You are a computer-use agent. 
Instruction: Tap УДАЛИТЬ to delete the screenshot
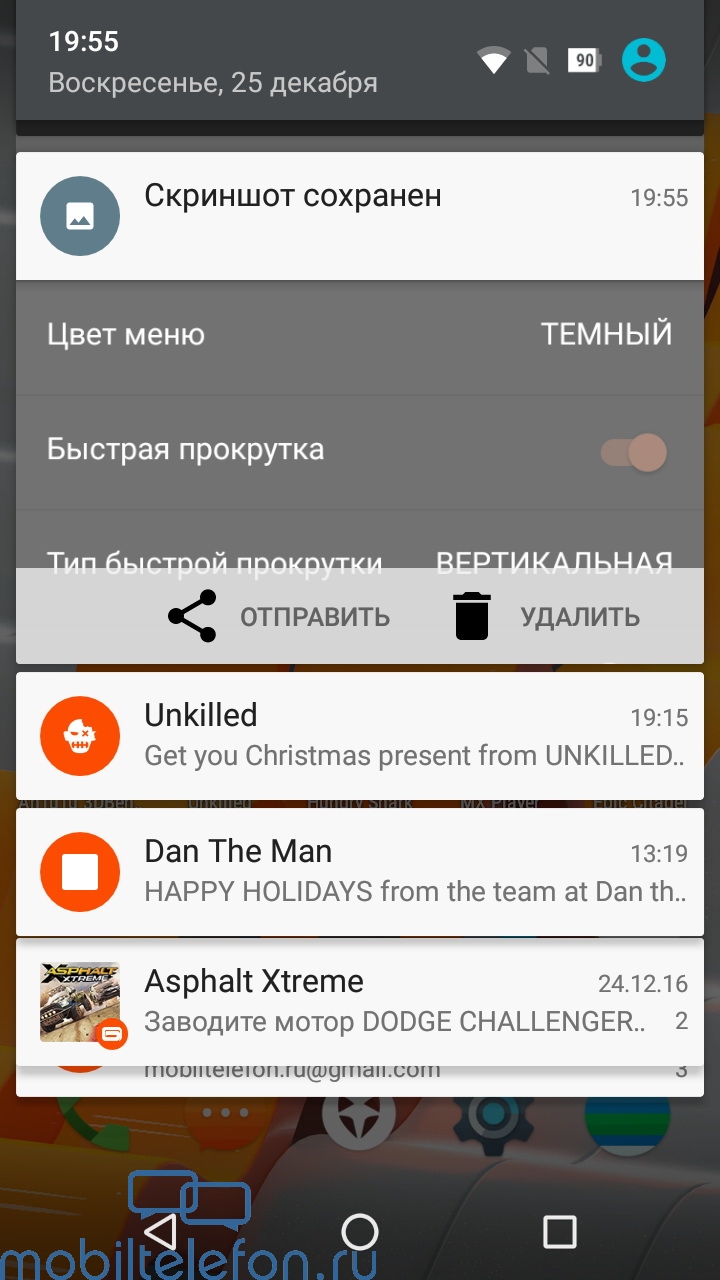click(x=545, y=616)
